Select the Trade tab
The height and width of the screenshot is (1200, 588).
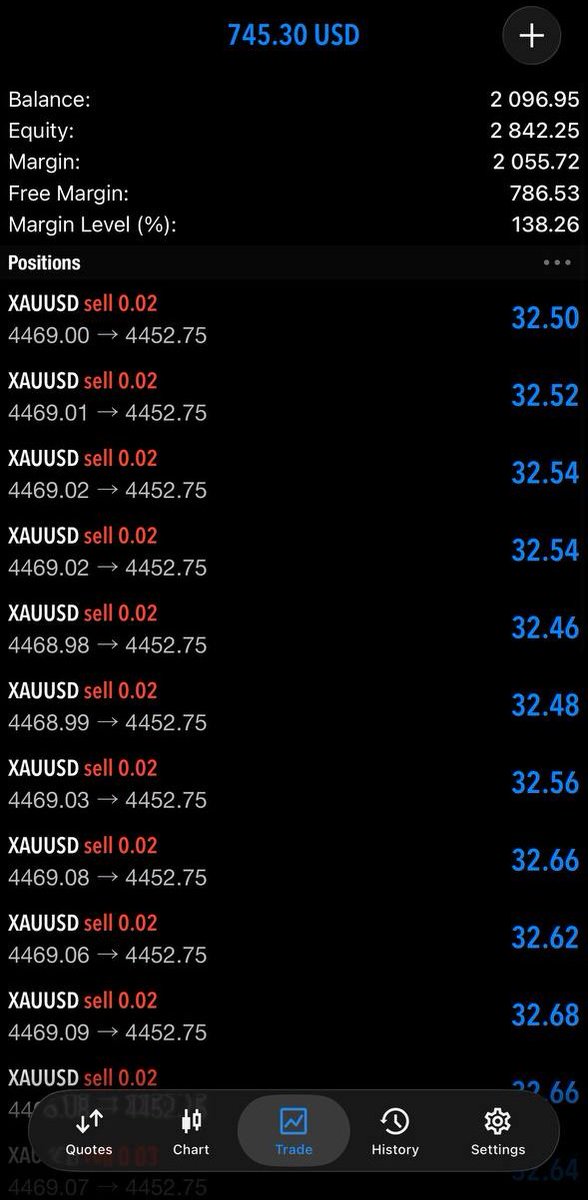(x=294, y=1131)
